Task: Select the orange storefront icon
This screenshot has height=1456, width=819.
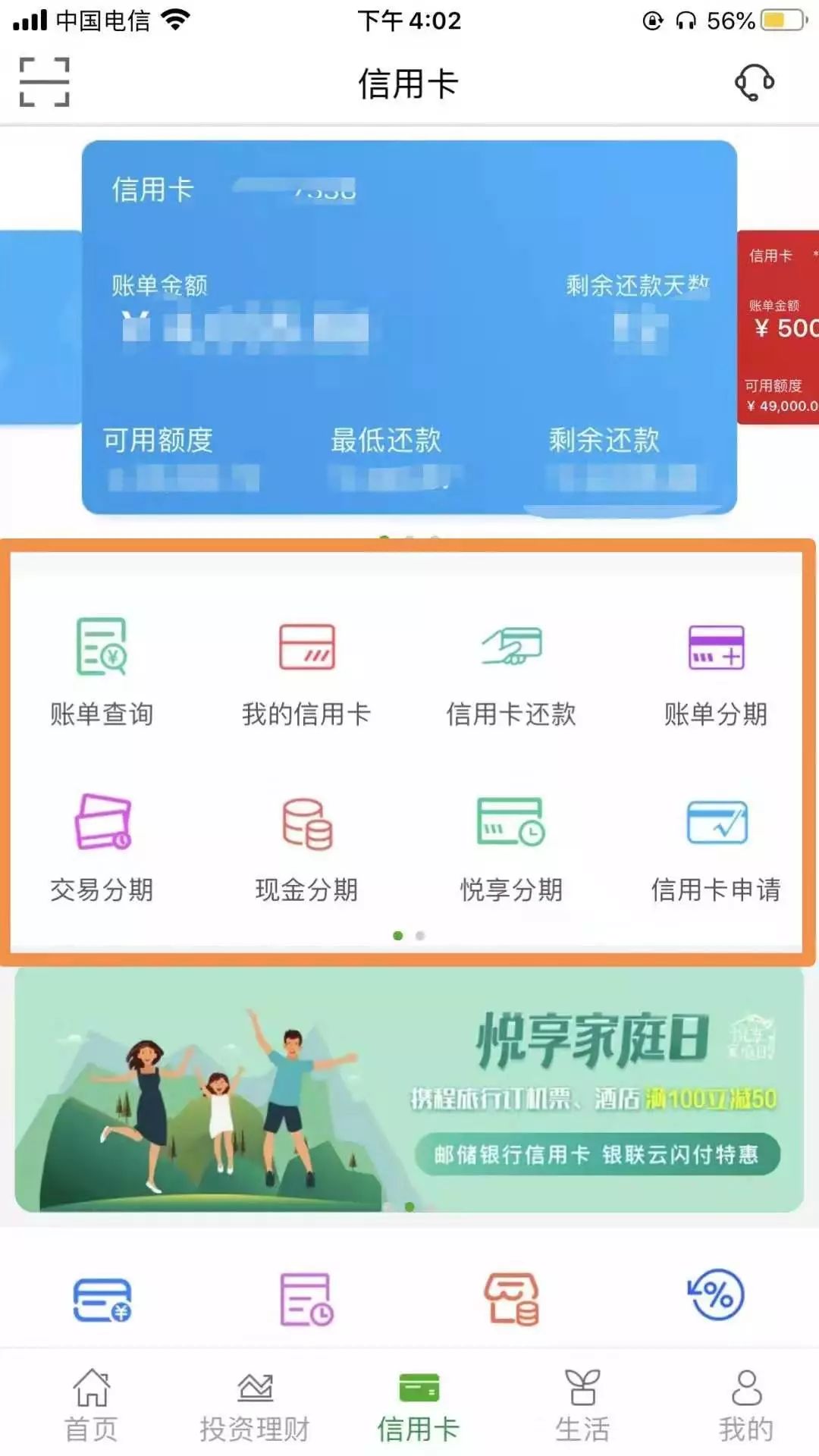Action: pyautogui.click(x=512, y=1297)
